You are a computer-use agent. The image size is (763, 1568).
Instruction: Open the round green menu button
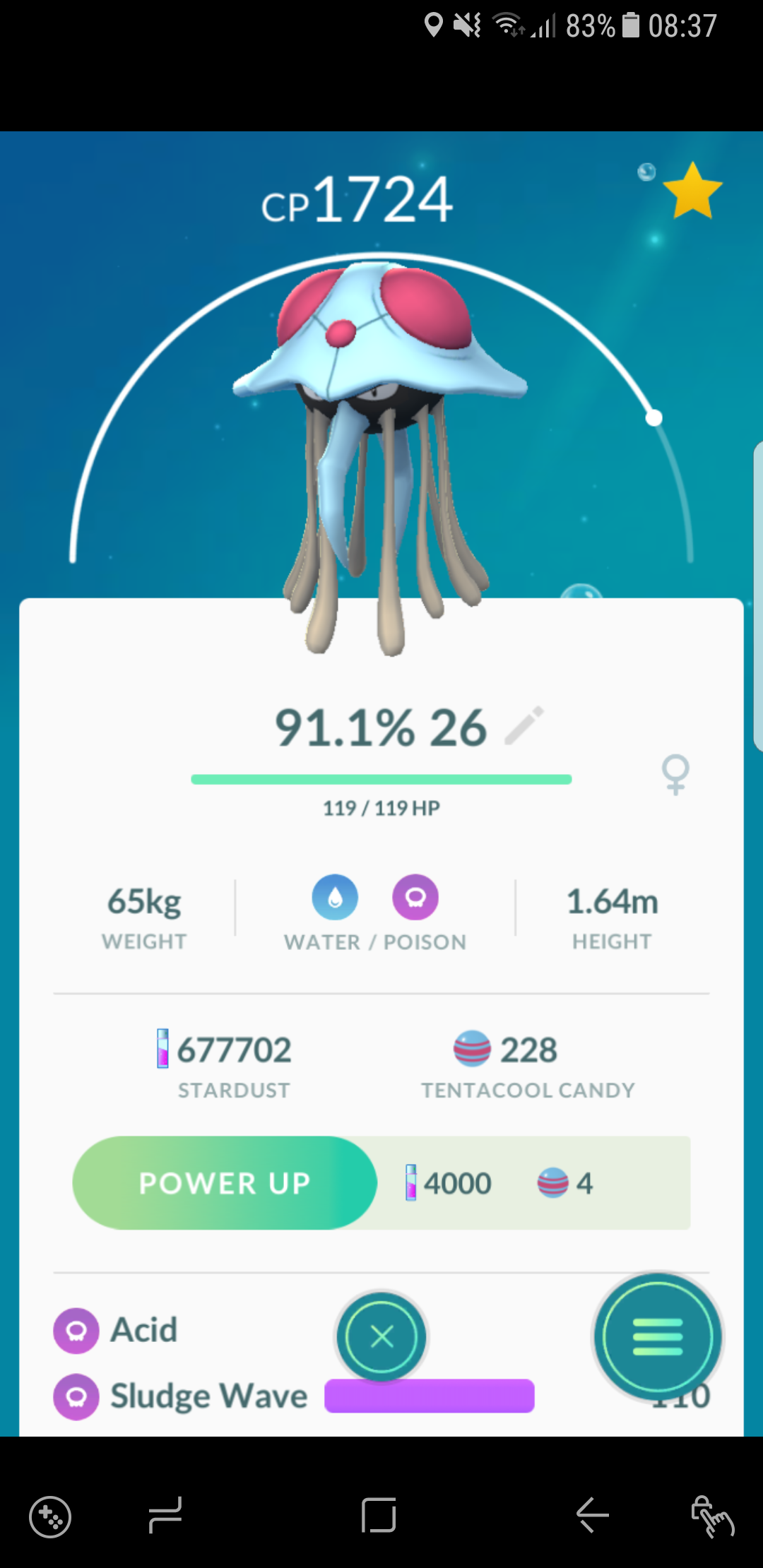coord(658,1337)
